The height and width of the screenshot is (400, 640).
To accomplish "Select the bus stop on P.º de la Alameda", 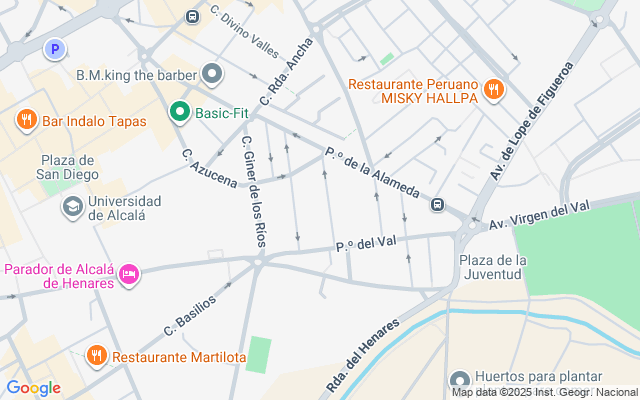I will (437, 205).
